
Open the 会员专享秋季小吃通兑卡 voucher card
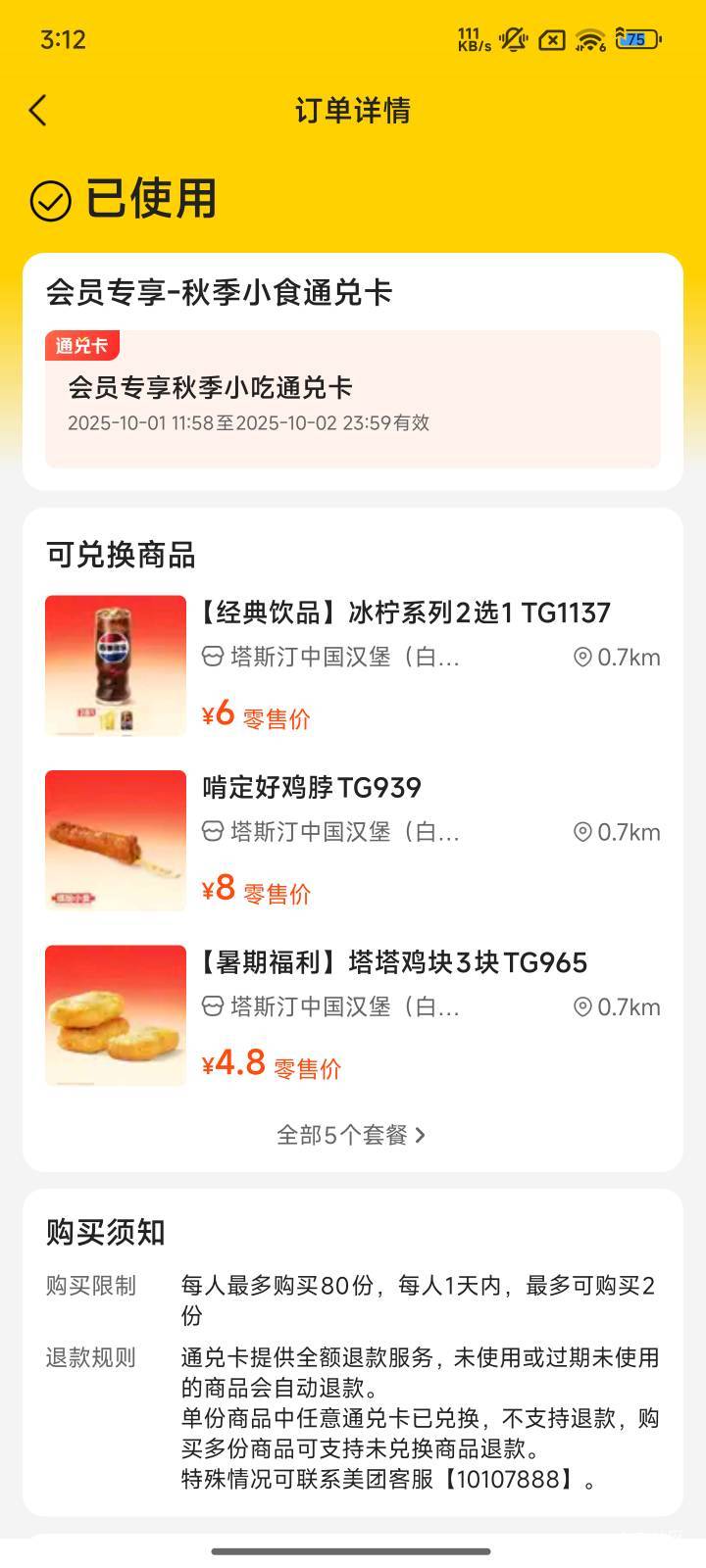pyautogui.click(x=352, y=400)
